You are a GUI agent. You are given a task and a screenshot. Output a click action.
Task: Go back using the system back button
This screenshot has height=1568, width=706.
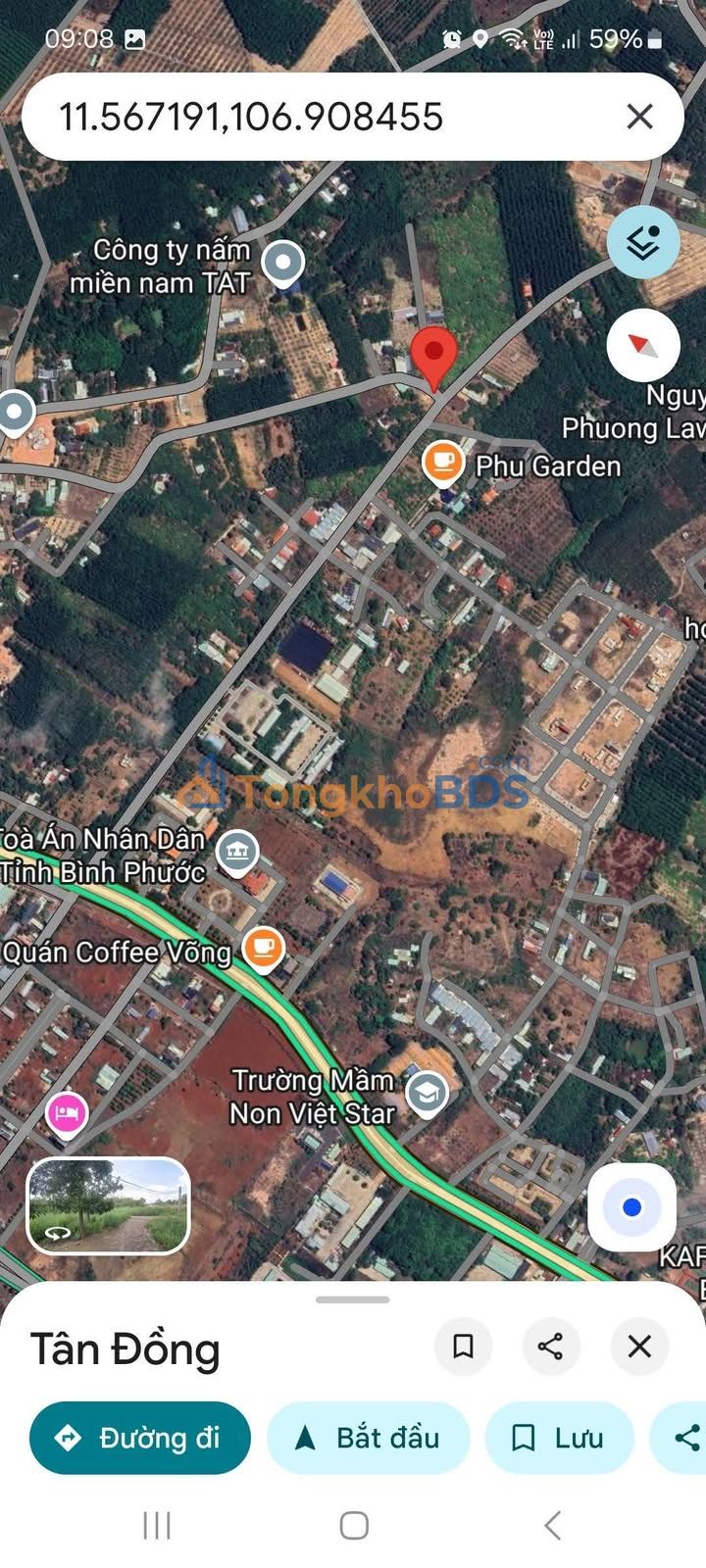(x=552, y=1525)
